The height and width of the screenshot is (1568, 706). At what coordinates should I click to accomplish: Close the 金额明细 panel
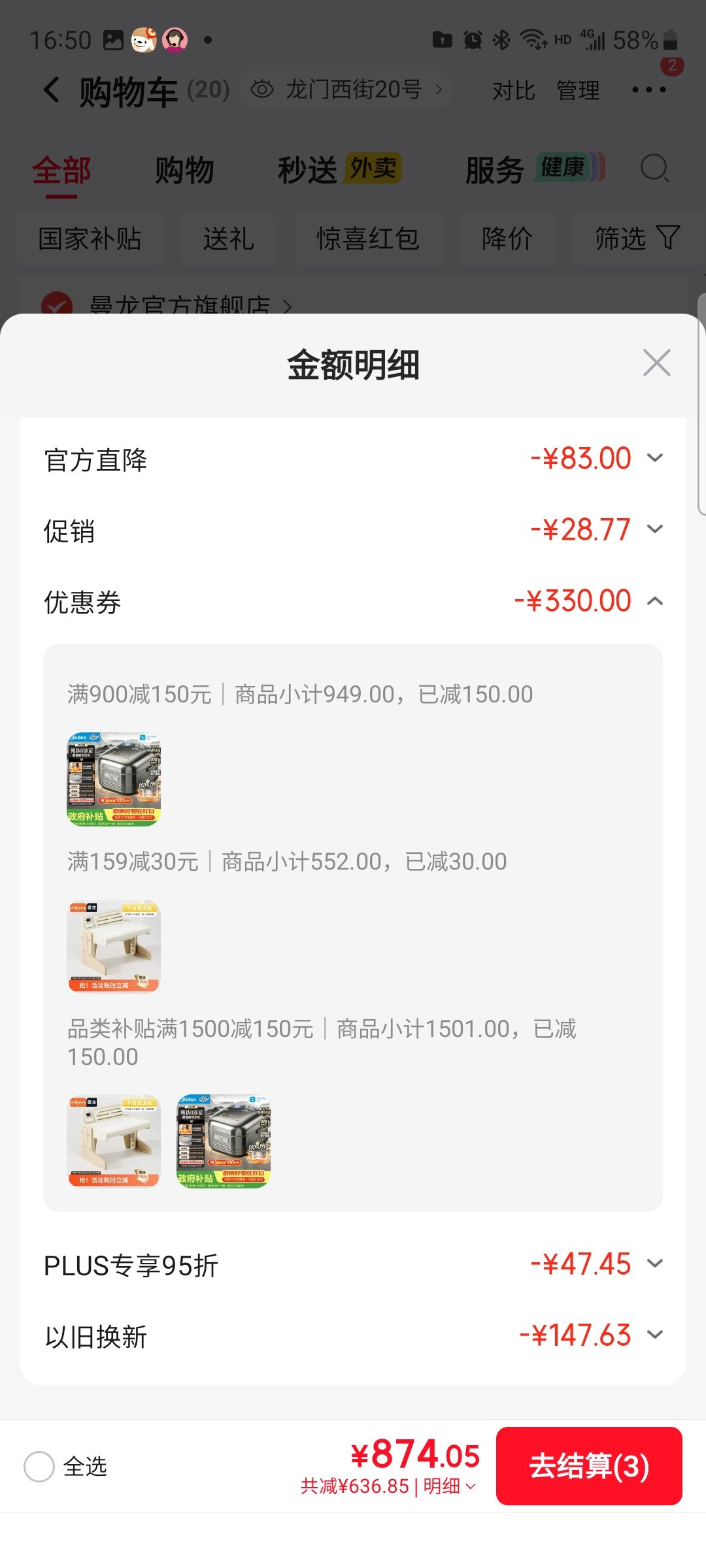tap(656, 363)
